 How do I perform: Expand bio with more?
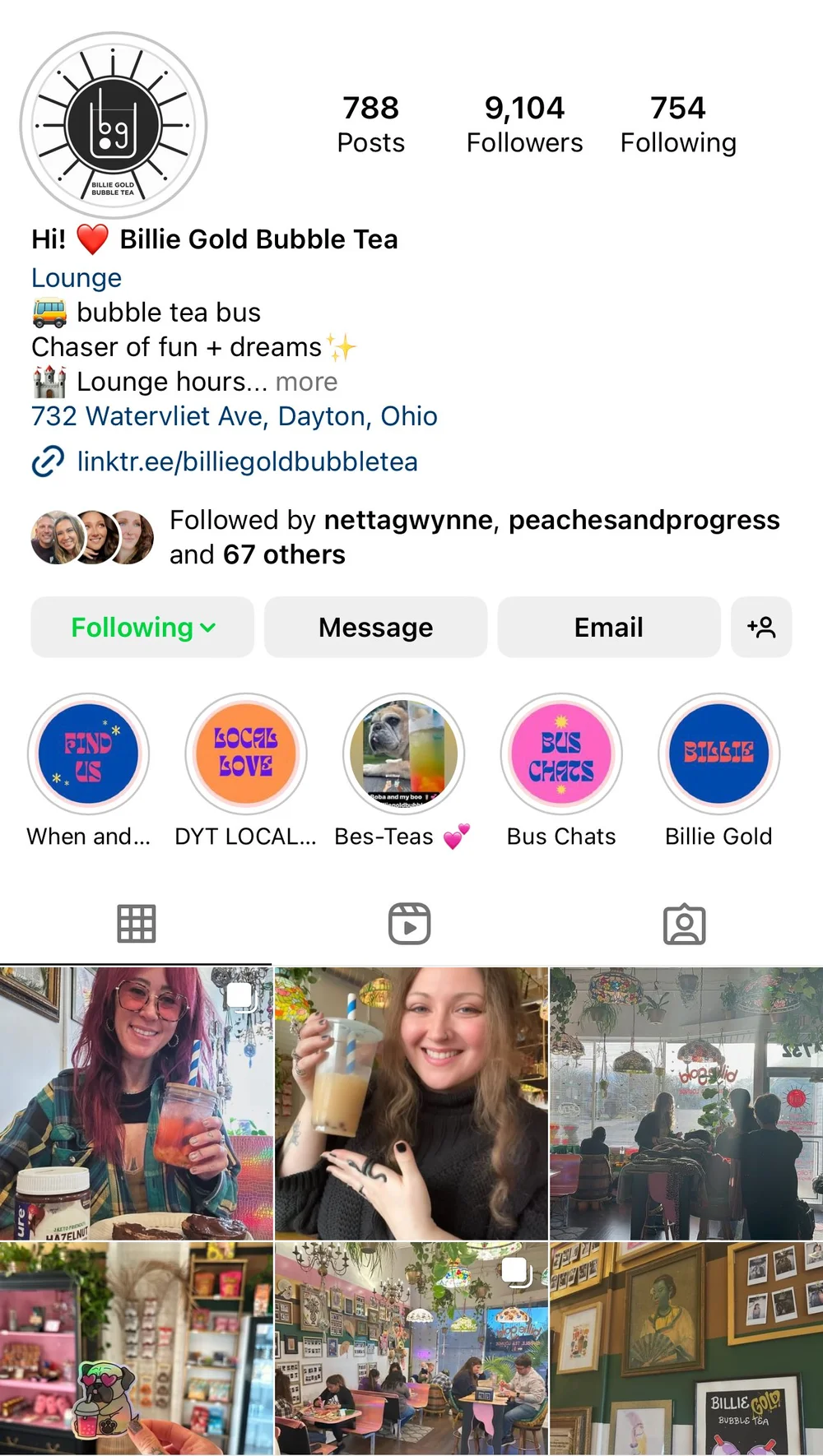coord(306,383)
